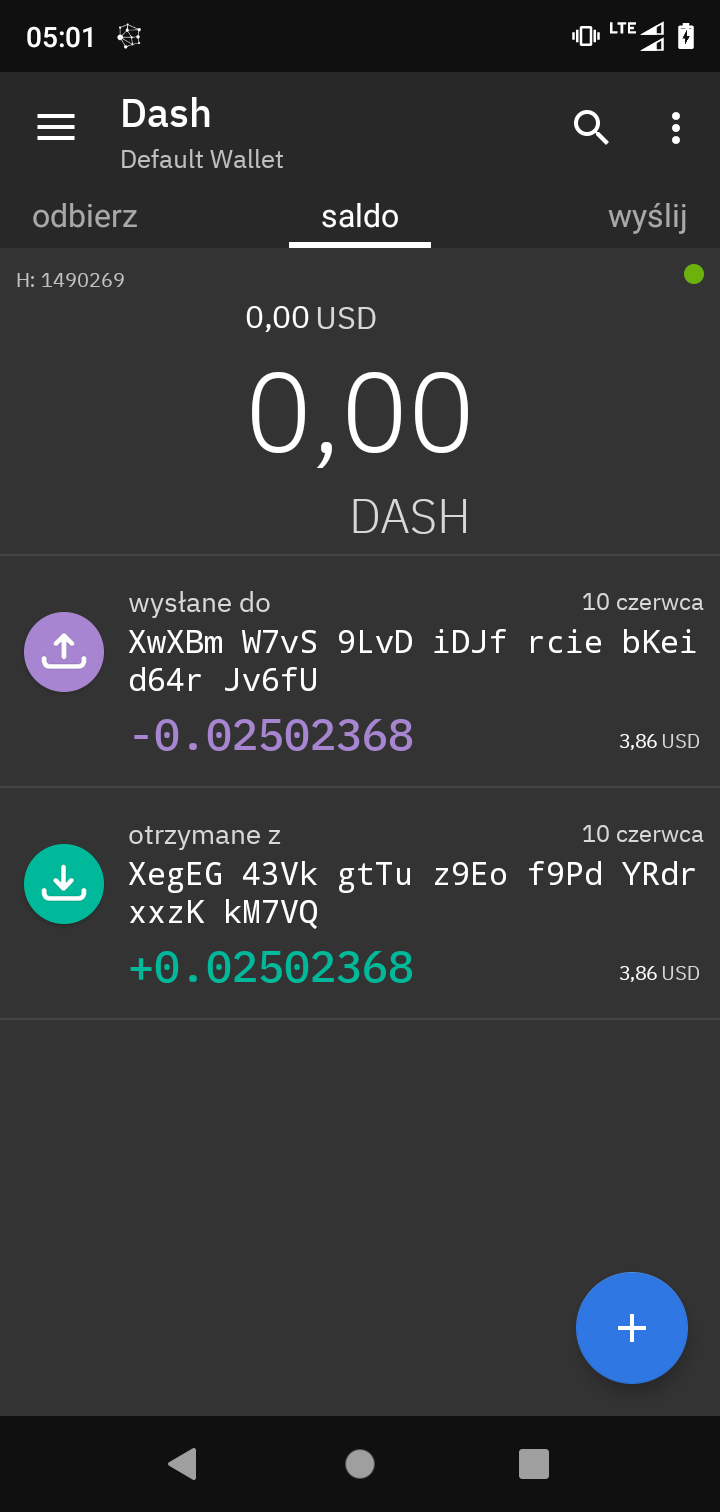Tap the blue plus floating button

(x=632, y=1328)
